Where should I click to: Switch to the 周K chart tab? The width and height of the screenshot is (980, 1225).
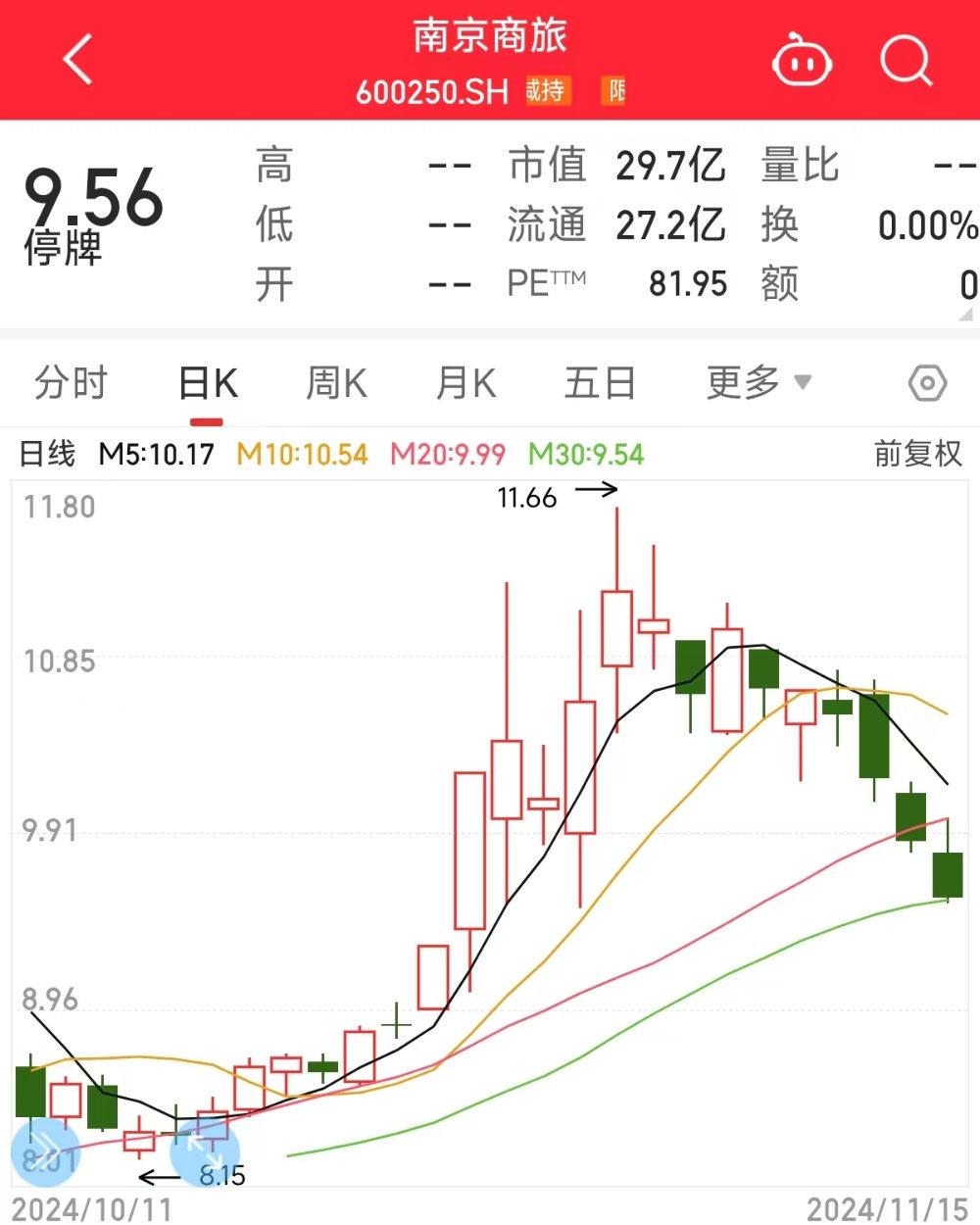336,383
